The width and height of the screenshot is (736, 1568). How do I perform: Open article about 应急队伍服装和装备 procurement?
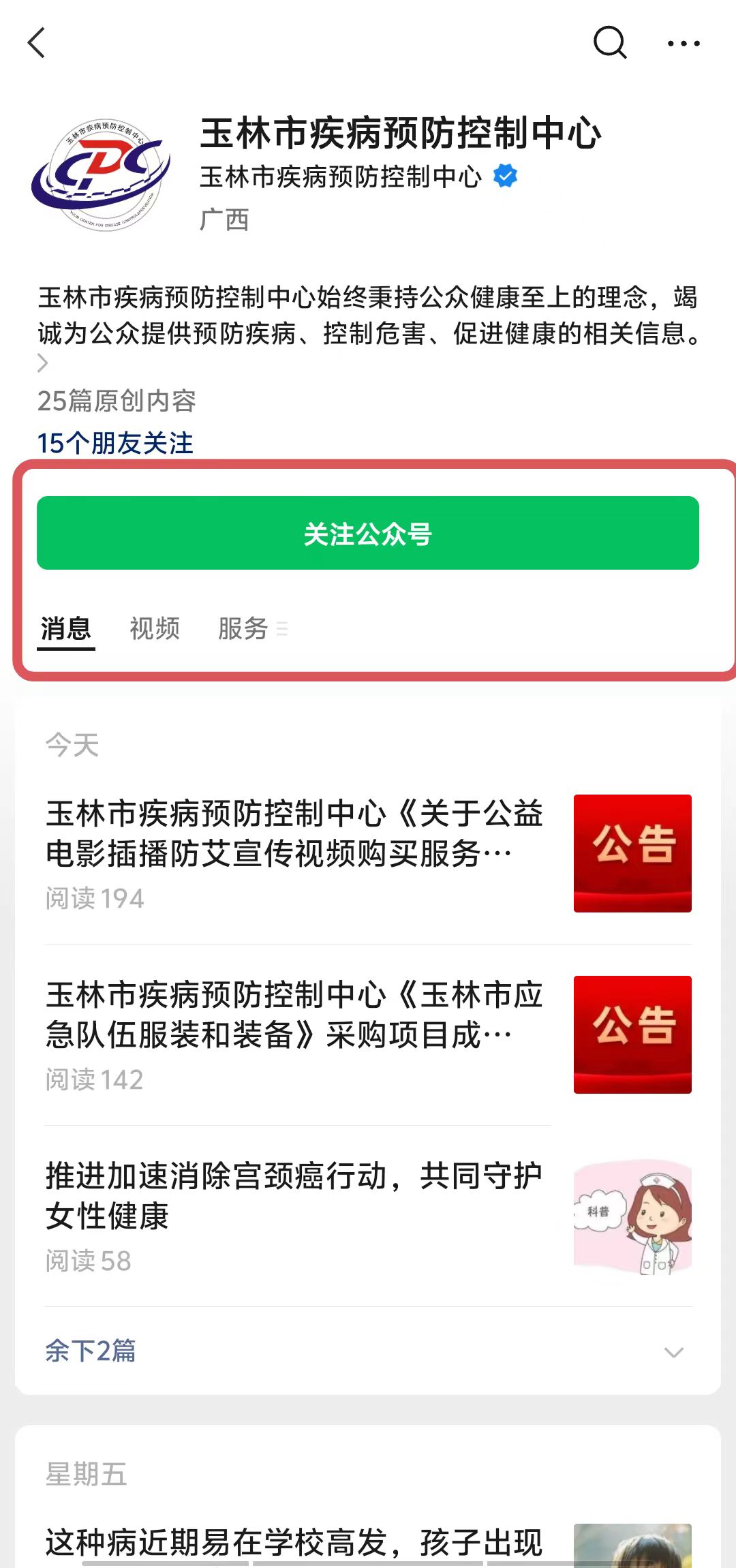(294, 1014)
